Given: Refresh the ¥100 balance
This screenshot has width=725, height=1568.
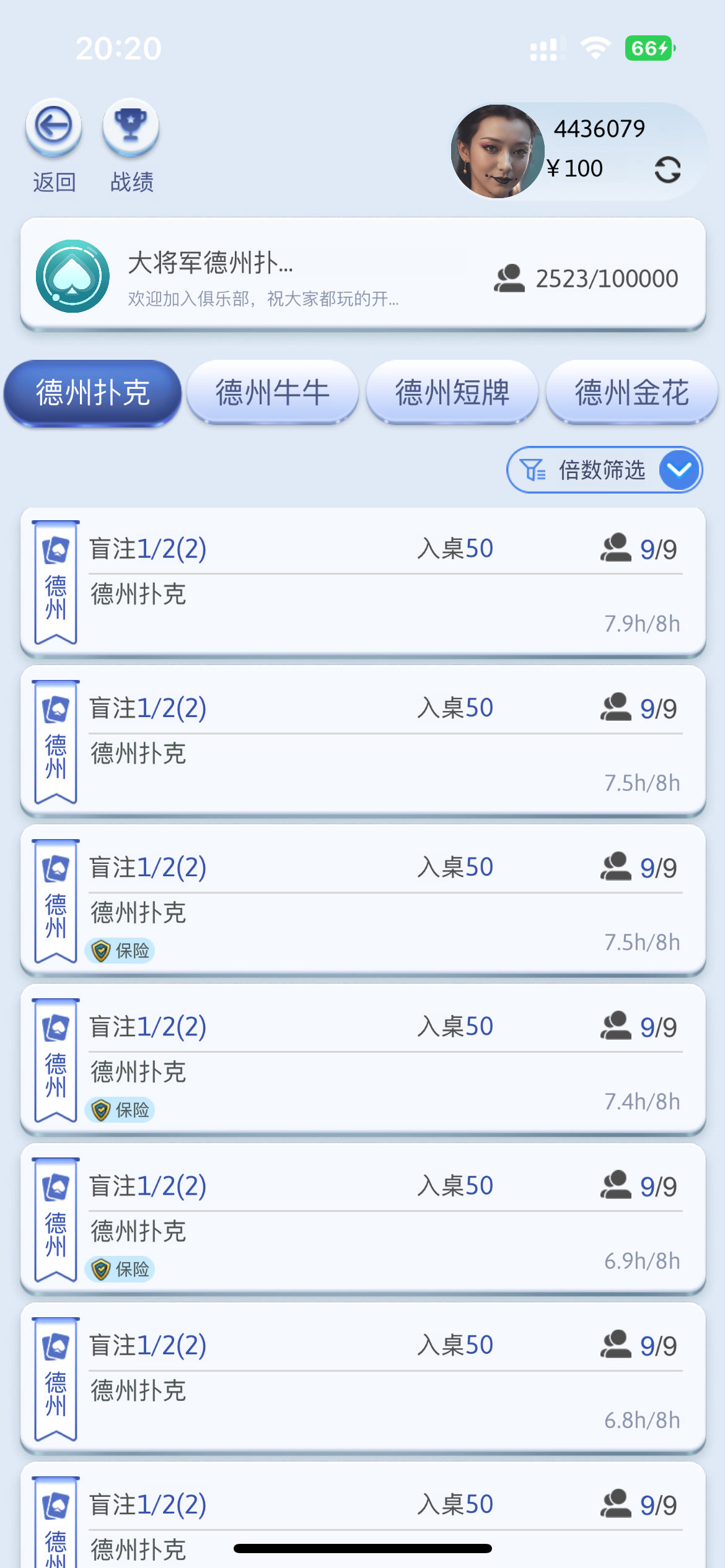Looking at the screenshot, I should click(x=667, y=170).
